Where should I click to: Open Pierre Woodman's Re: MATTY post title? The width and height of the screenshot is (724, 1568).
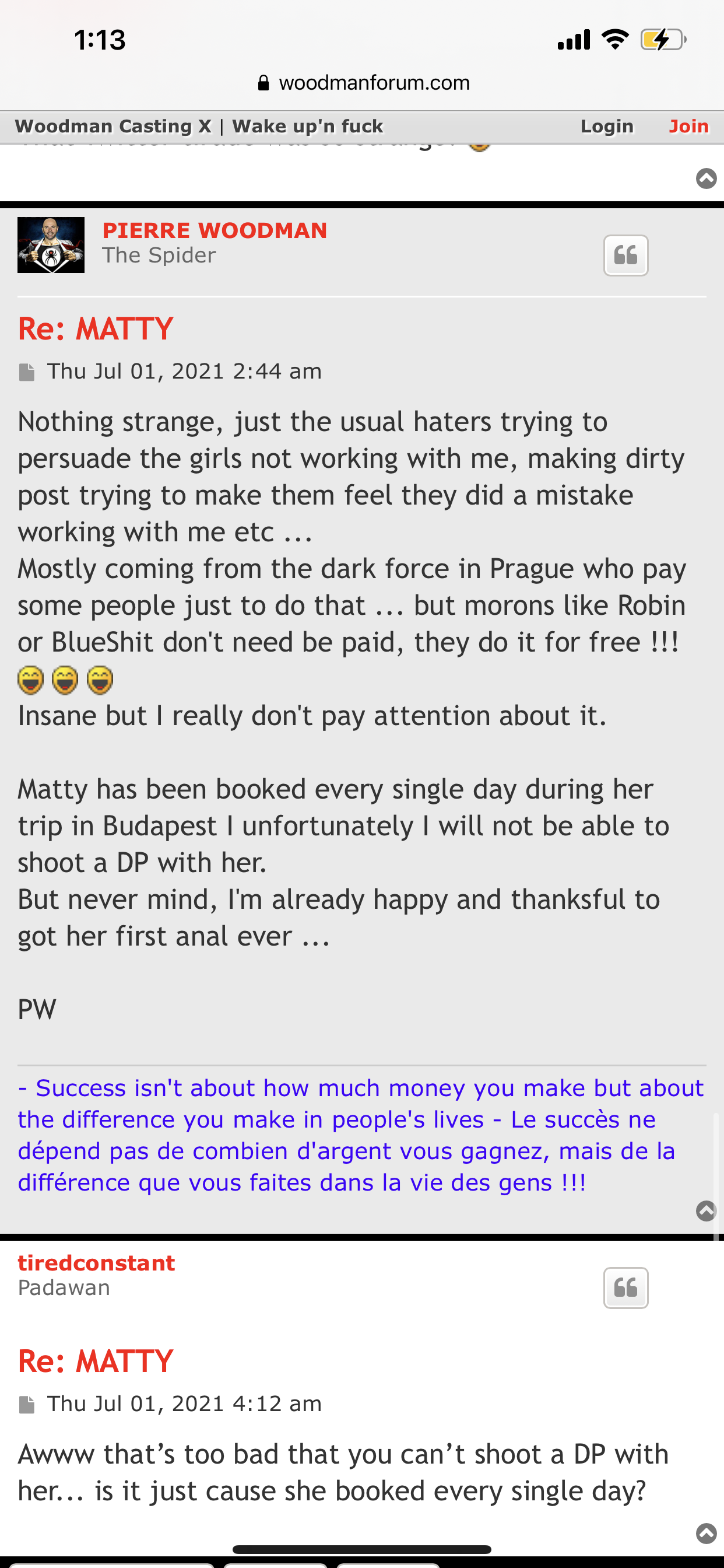[x=96, y=328]
